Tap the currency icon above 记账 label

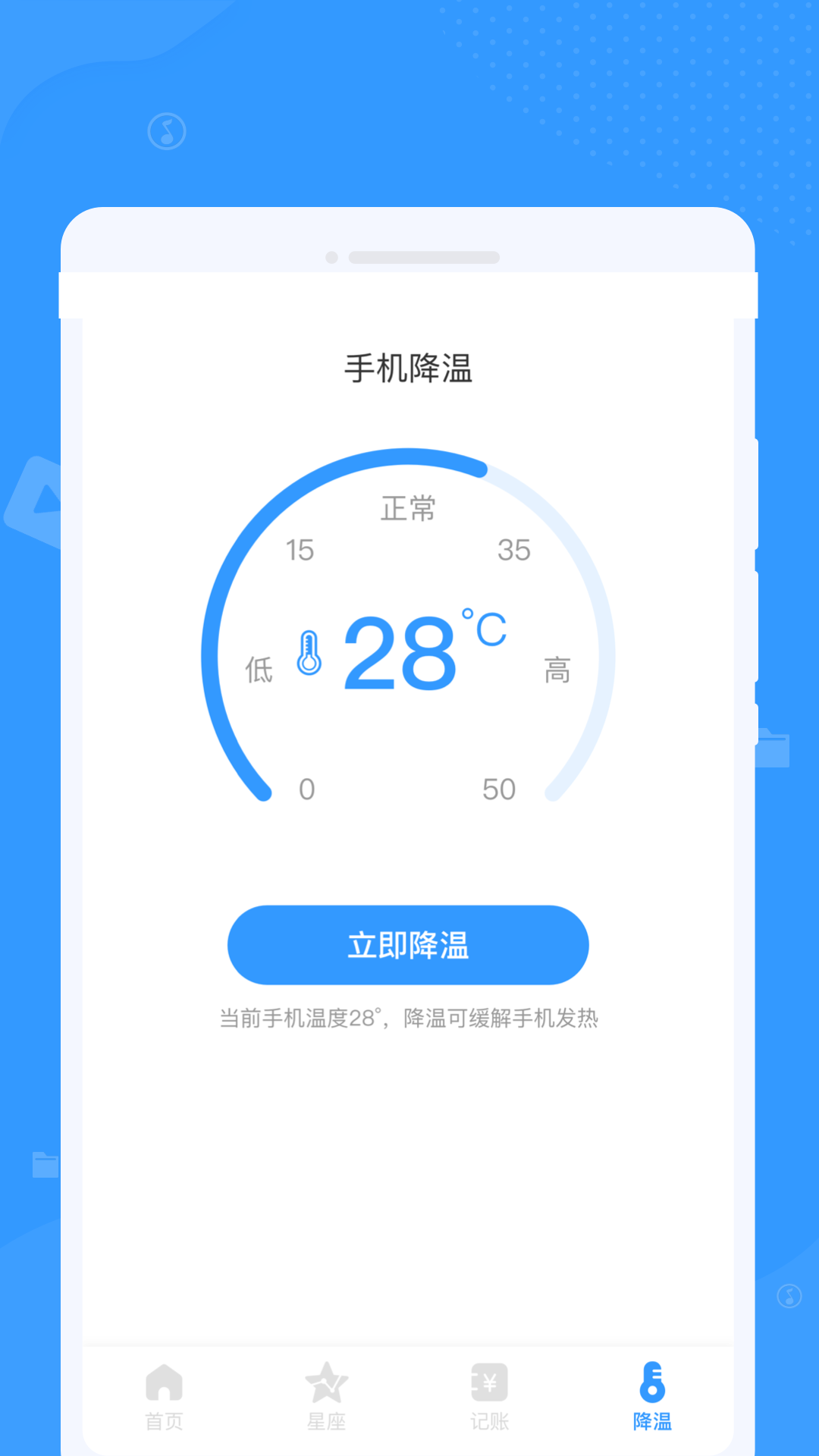tap(489, 1382)
